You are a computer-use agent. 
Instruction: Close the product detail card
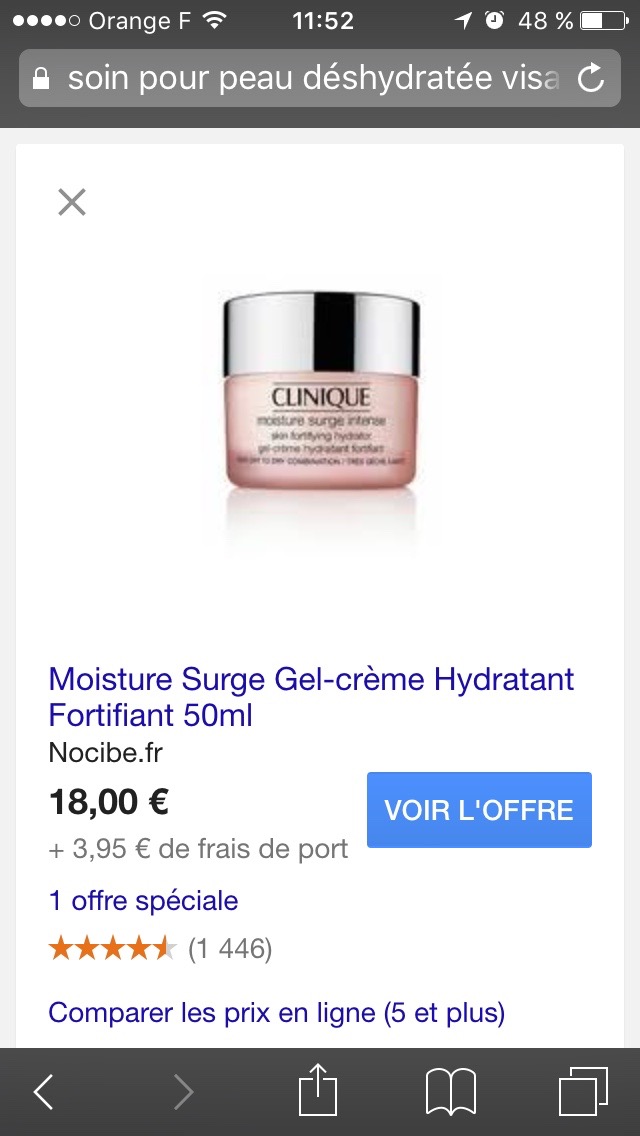(x=72, y=203)
